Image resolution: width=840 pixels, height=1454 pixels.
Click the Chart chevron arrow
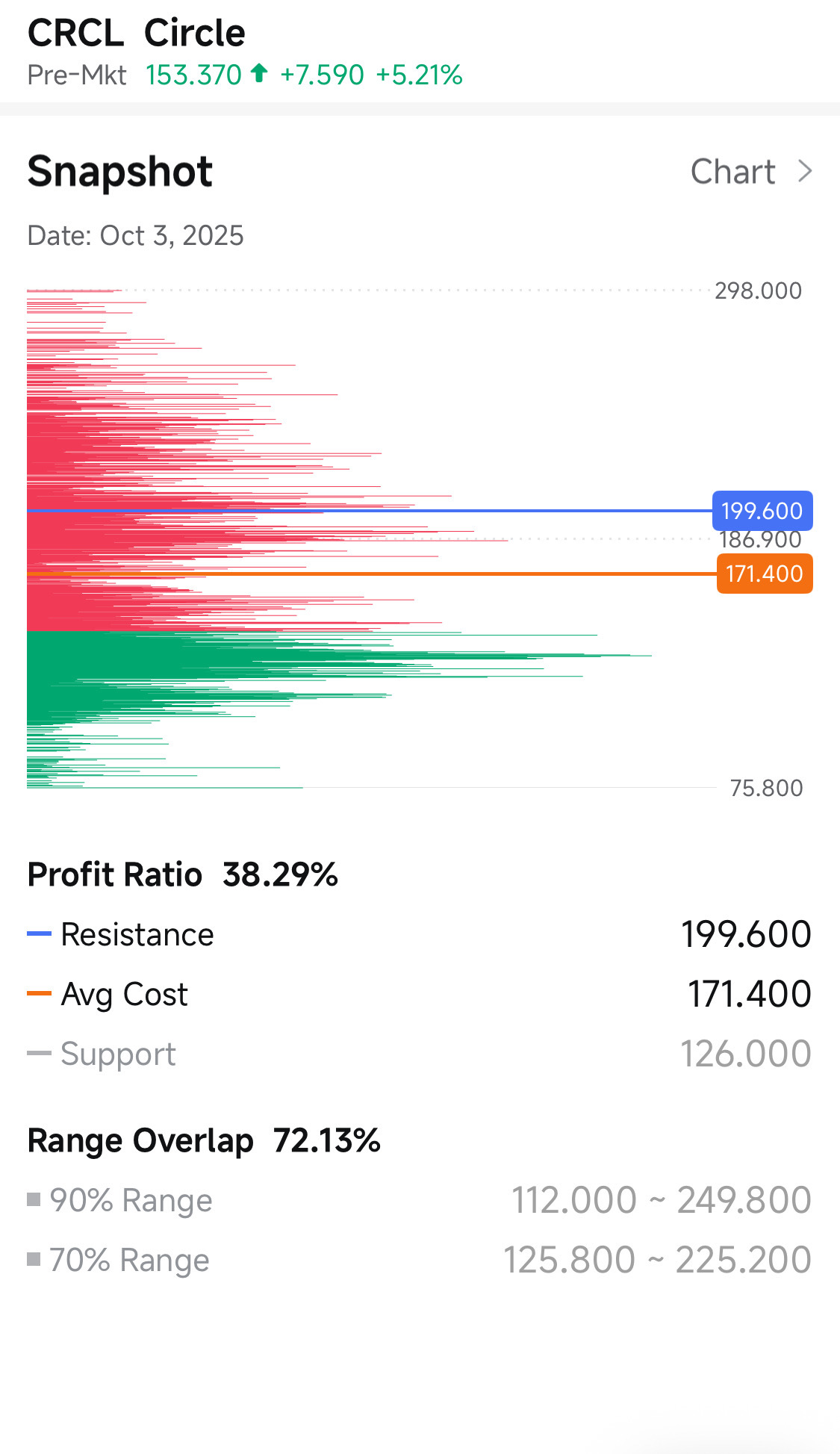(805, 171)
